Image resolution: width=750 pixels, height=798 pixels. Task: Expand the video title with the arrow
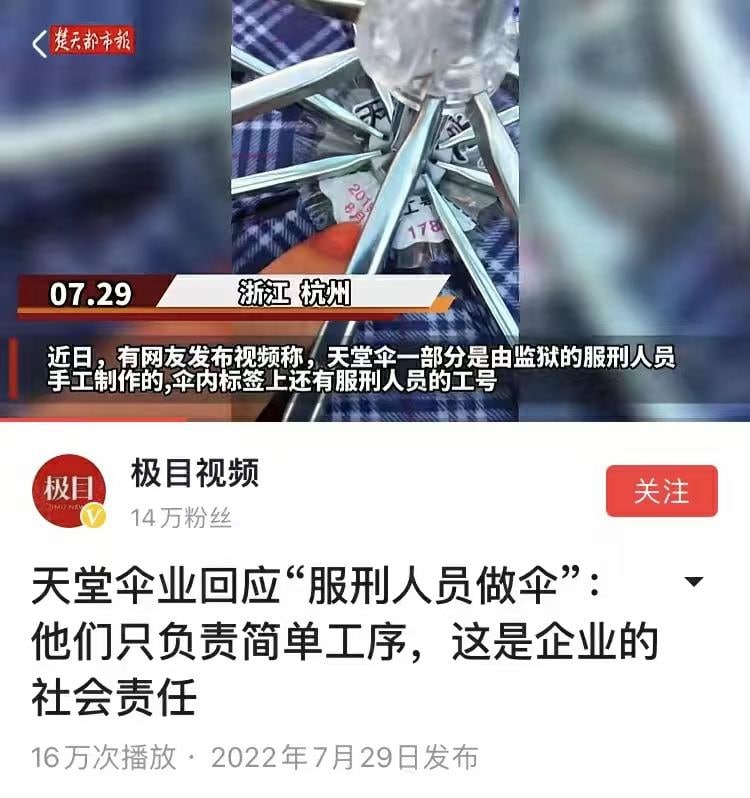coord(692,582)
